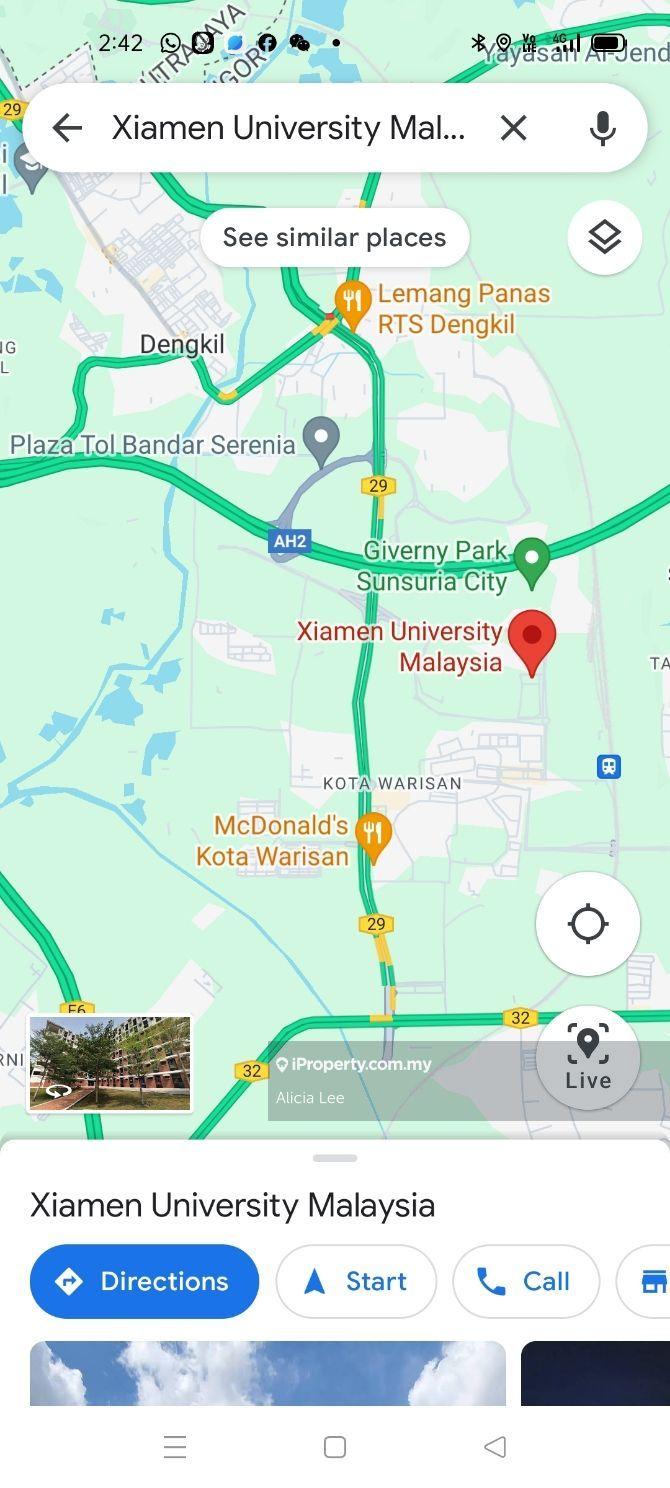Open the Giverny Park Sunsuria City pin
The height and width of the screenshot is (1488, 670).
[532, 560]
